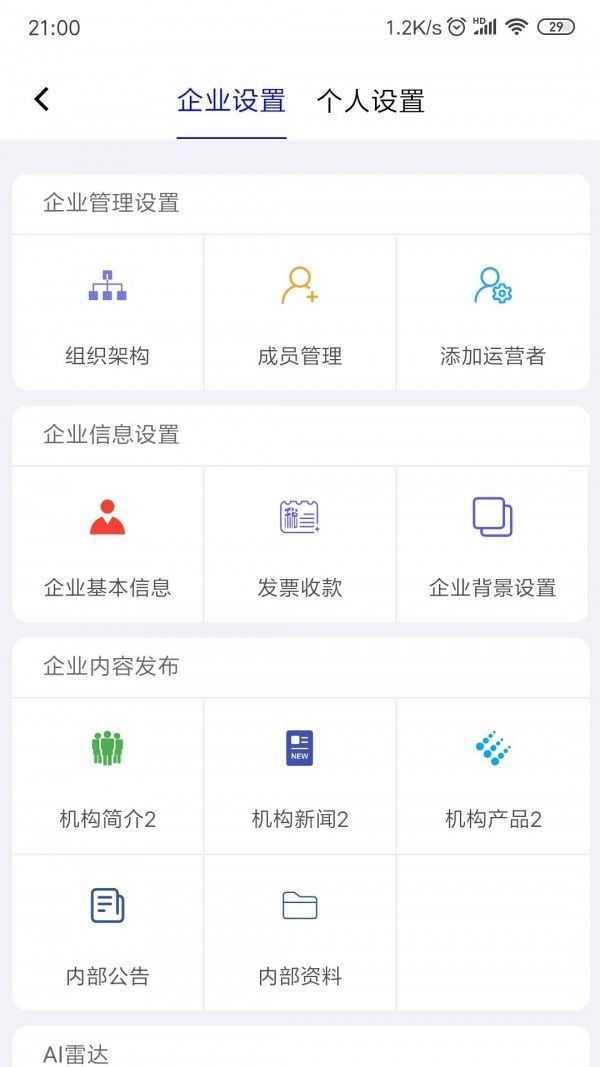Open the 内部资料 folder
Screen dimensions: 600x1067
300,933
